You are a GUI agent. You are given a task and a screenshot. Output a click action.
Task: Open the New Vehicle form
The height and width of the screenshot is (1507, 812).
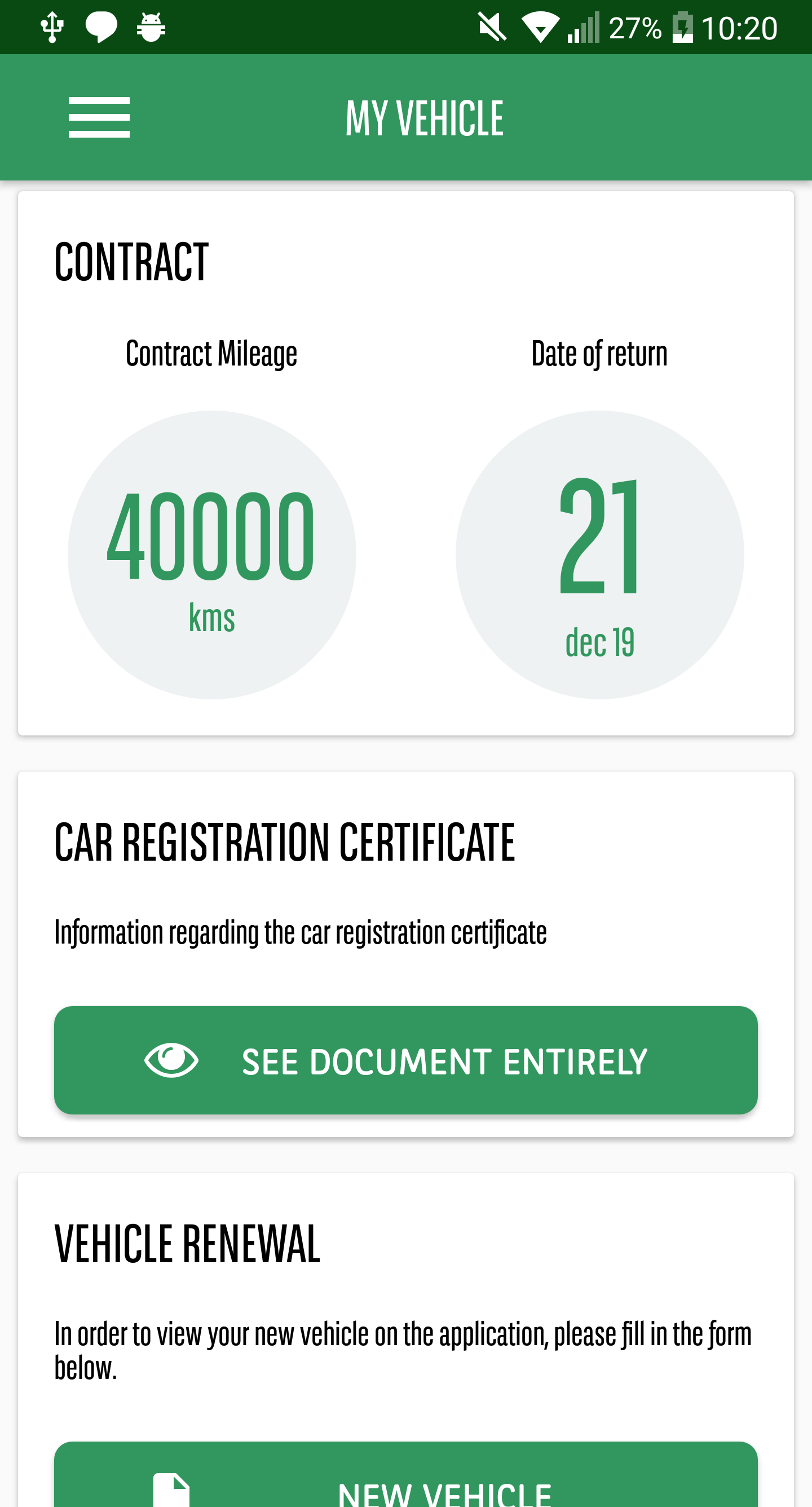coord(406,1479)
